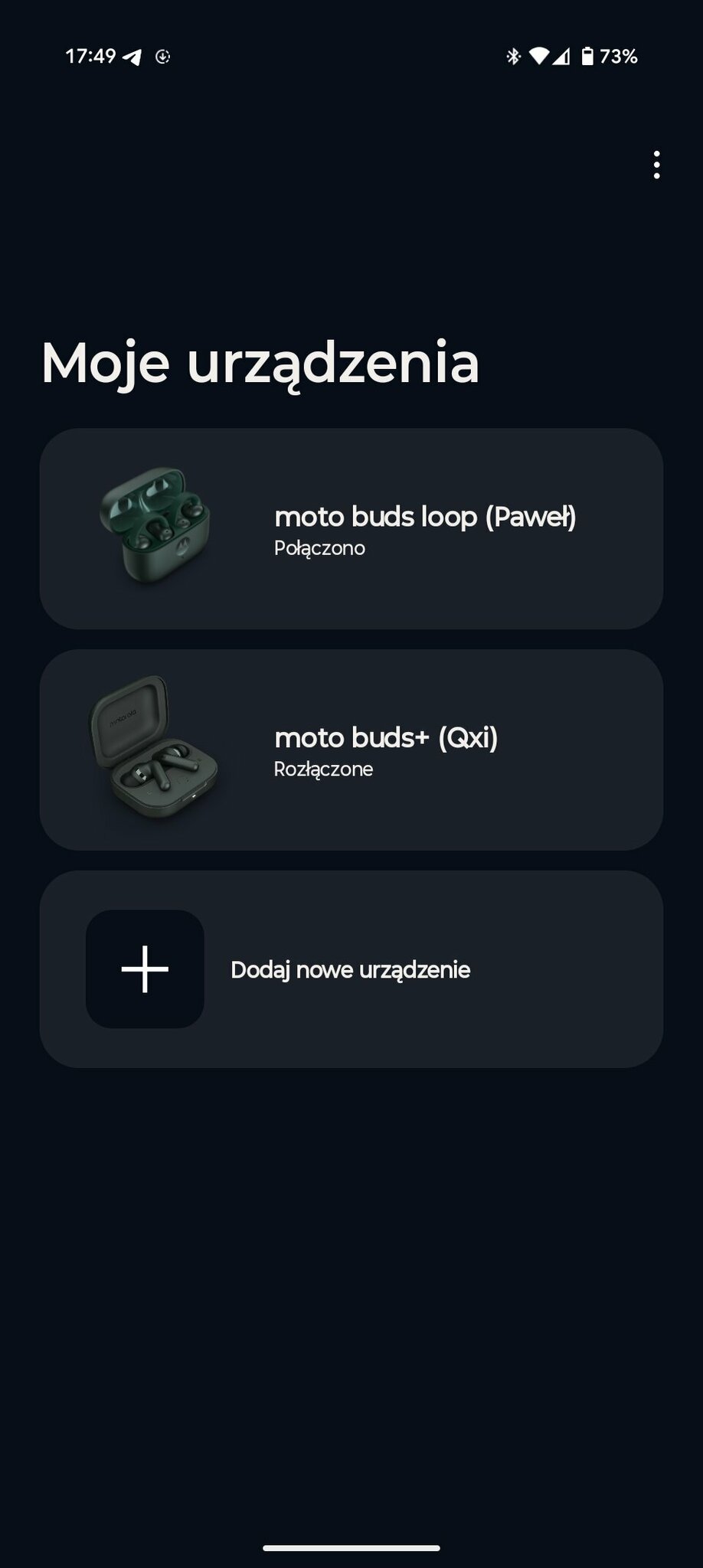Tap Dodaj nowe urządzenie to add a device
The width and height of the screenshot is (703, 1568).
(x=351, y=969)
